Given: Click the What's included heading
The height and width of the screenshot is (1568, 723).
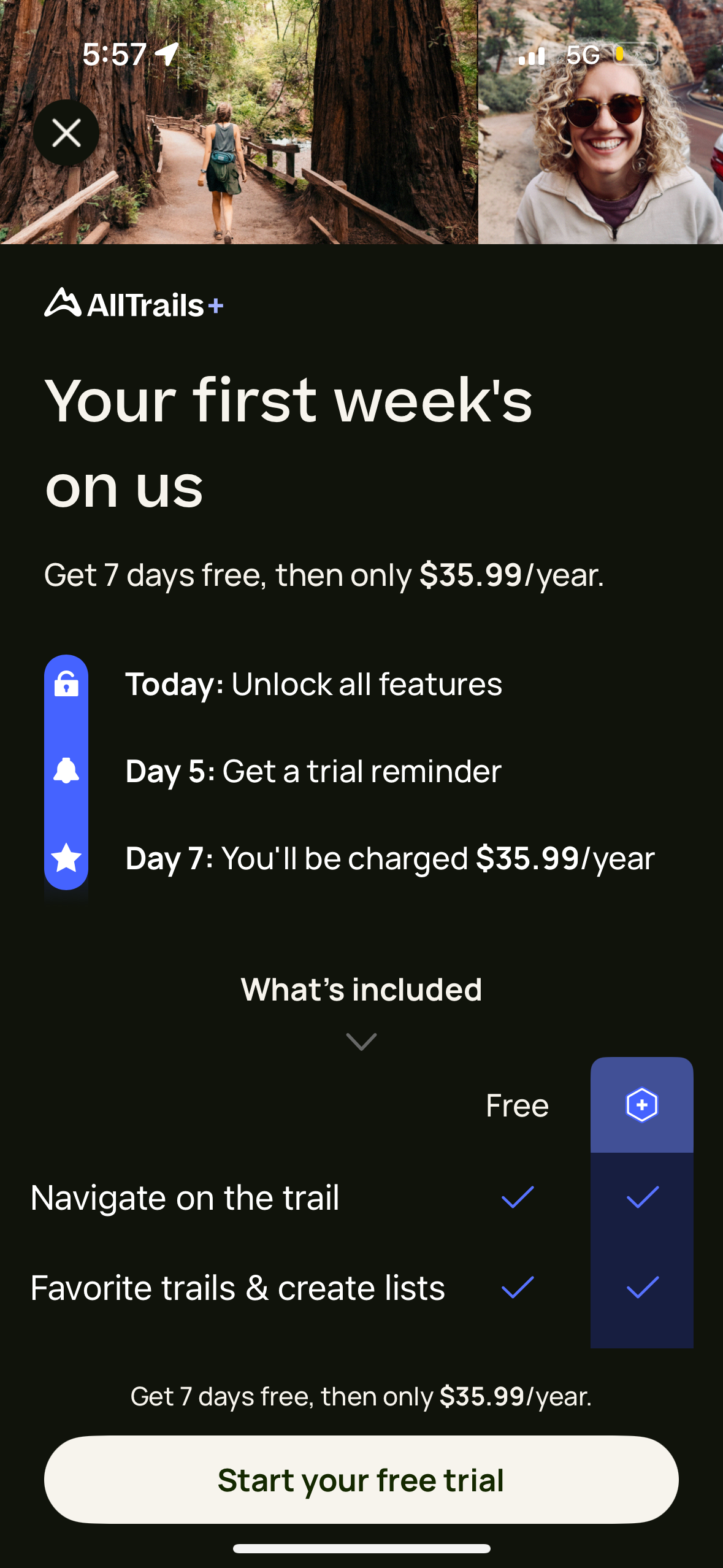Looking at the screenshot, I should point(361,989).
